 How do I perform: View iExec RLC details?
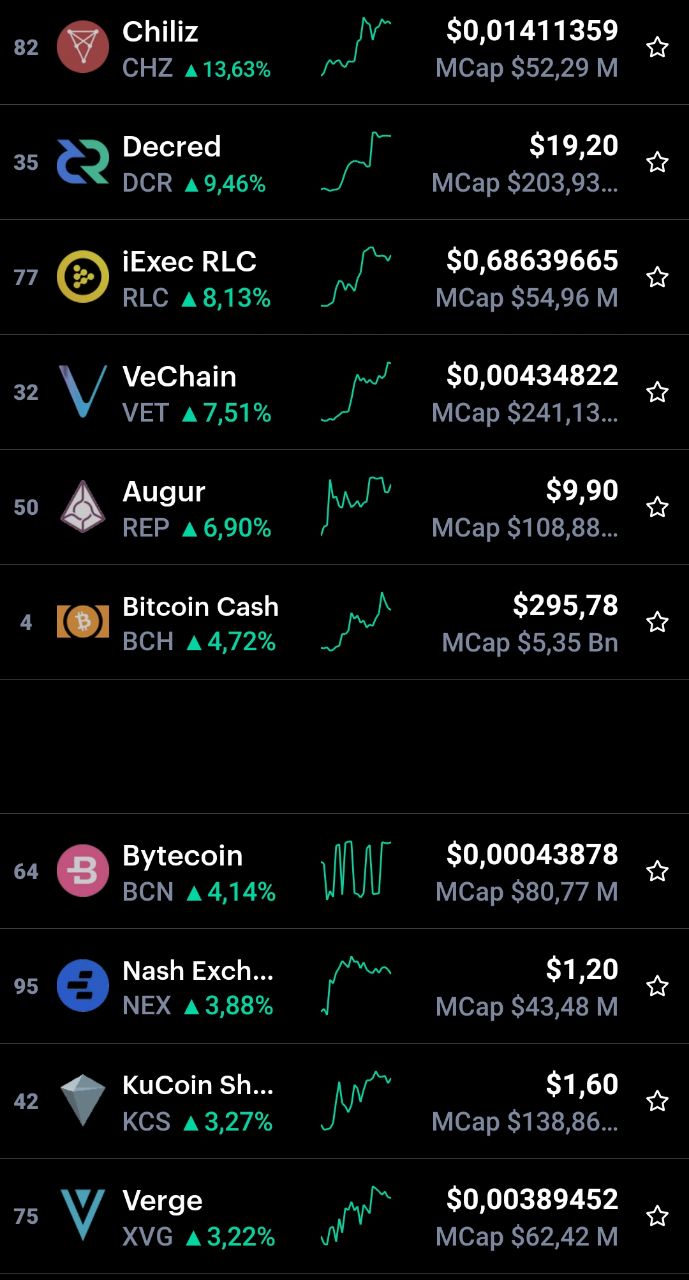click(x=344, y=277)
